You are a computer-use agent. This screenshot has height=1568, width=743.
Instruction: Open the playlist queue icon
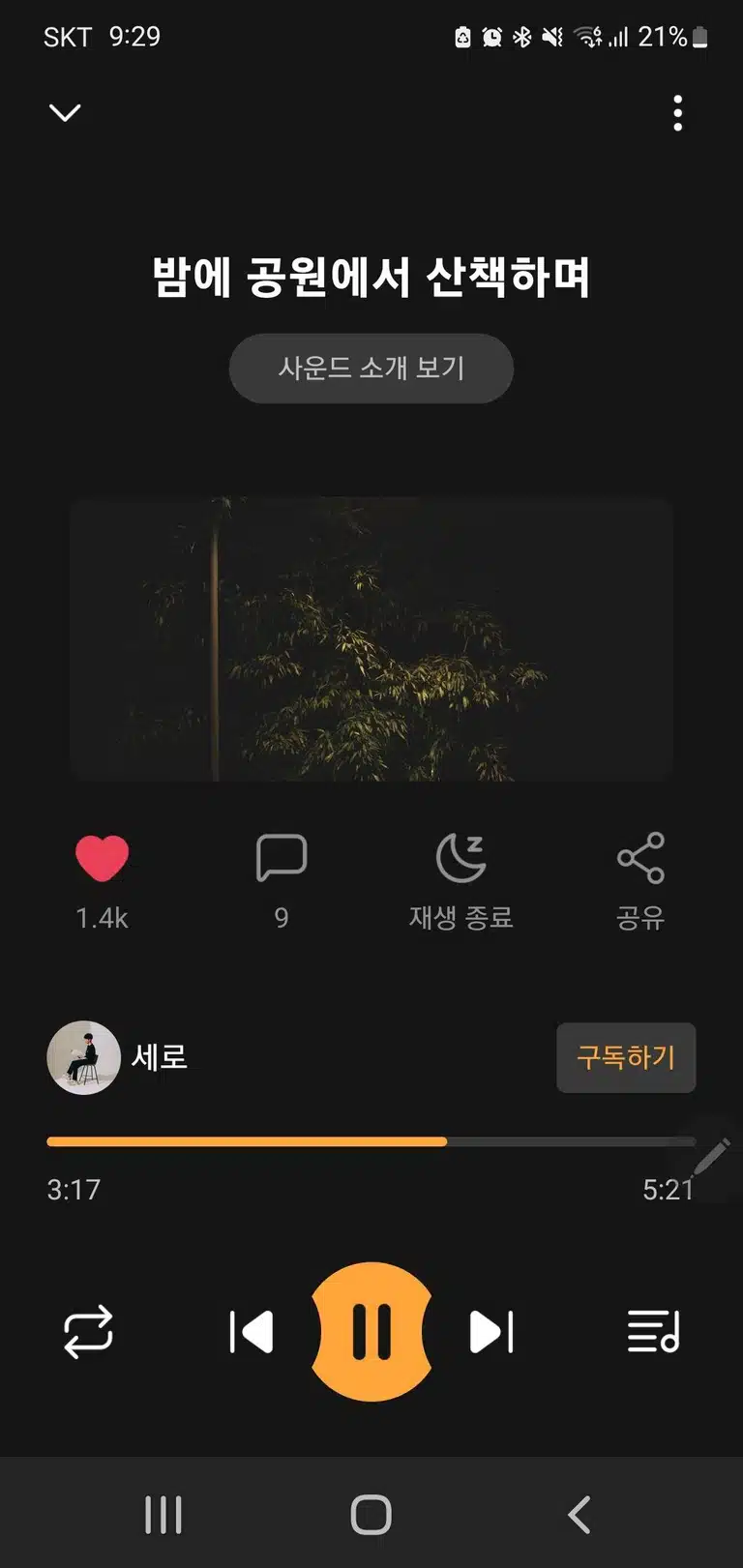(654, 1332)
